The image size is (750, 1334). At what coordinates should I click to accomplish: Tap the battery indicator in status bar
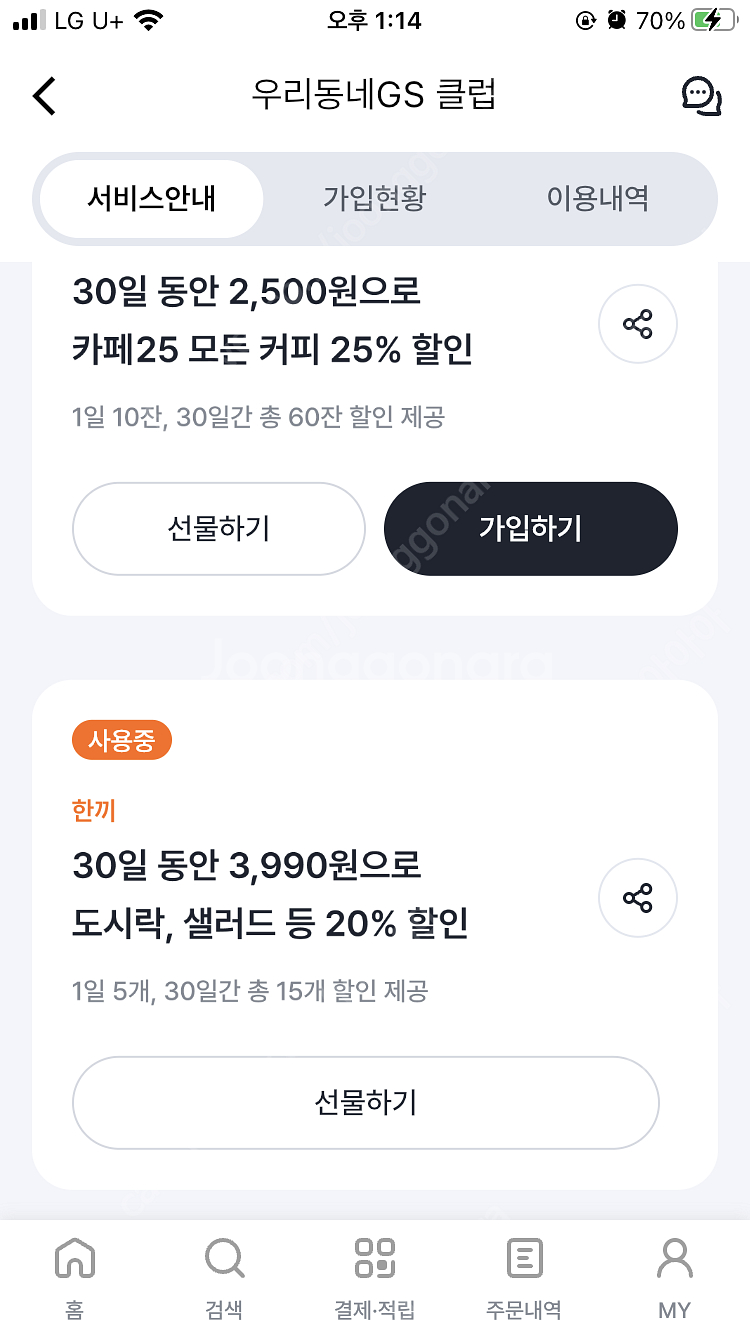click(711, 17)
